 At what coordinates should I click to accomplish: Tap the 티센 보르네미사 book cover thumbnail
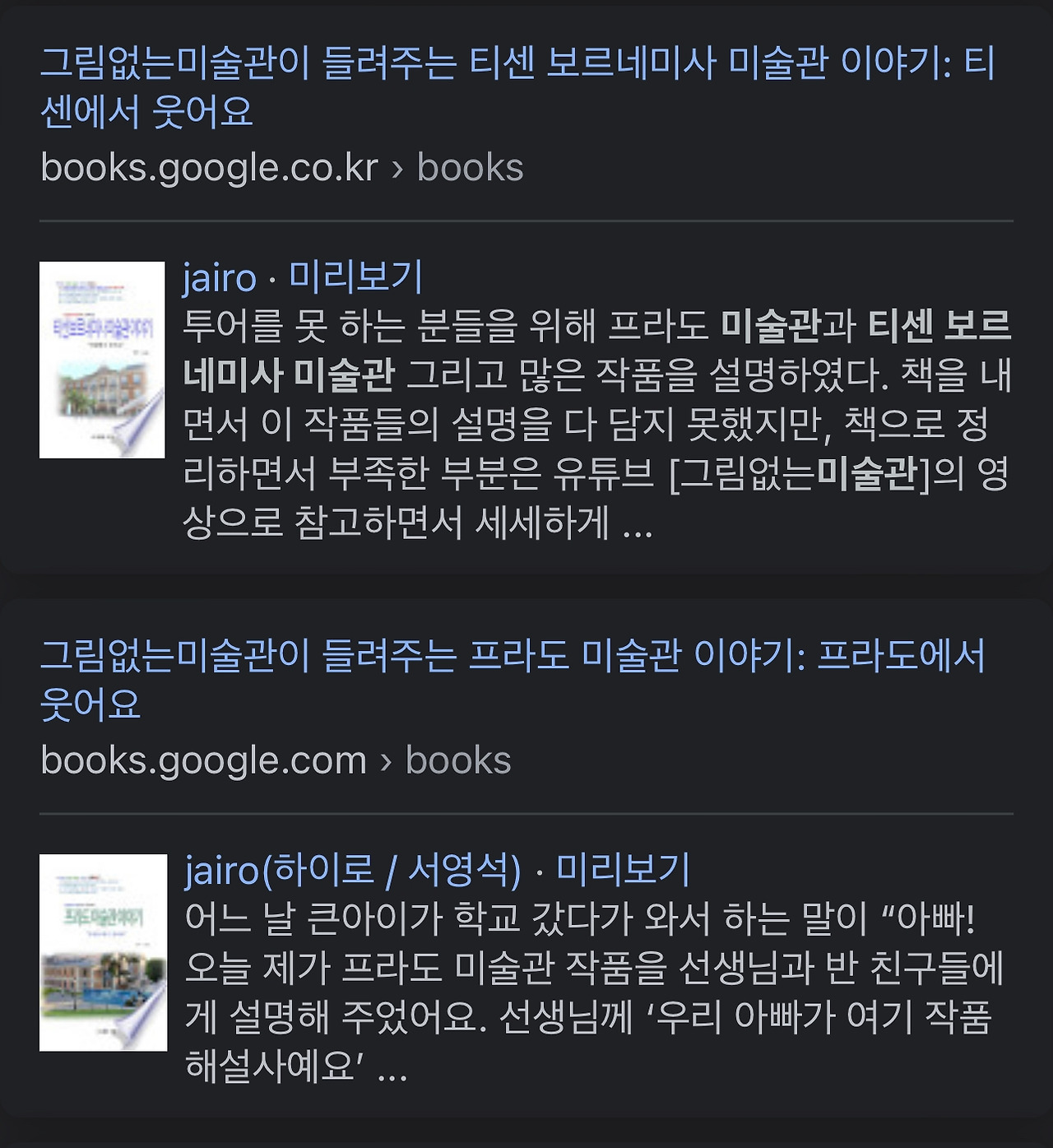[x=102, y=360]
